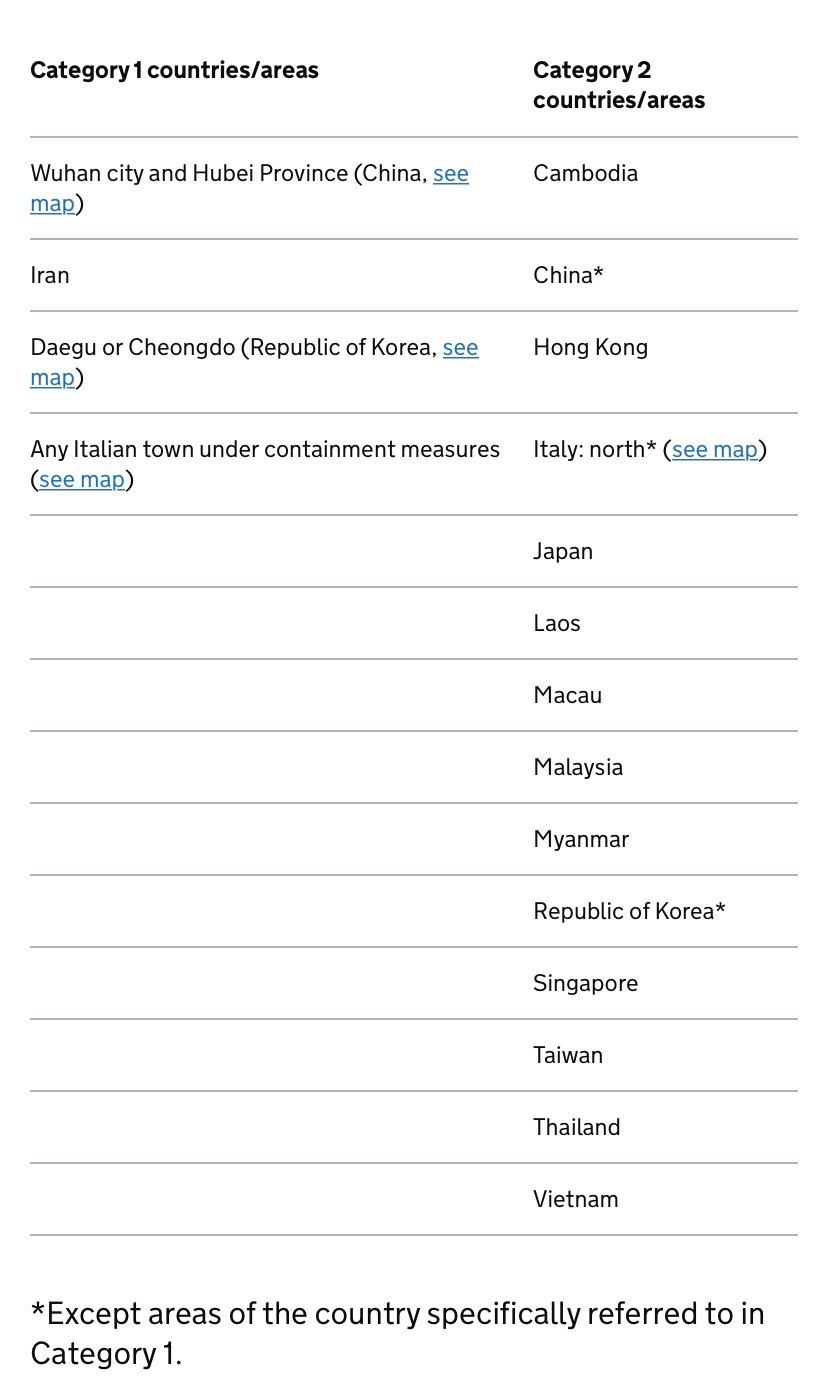View map of Italian containment towns

(x=82, y=480)
